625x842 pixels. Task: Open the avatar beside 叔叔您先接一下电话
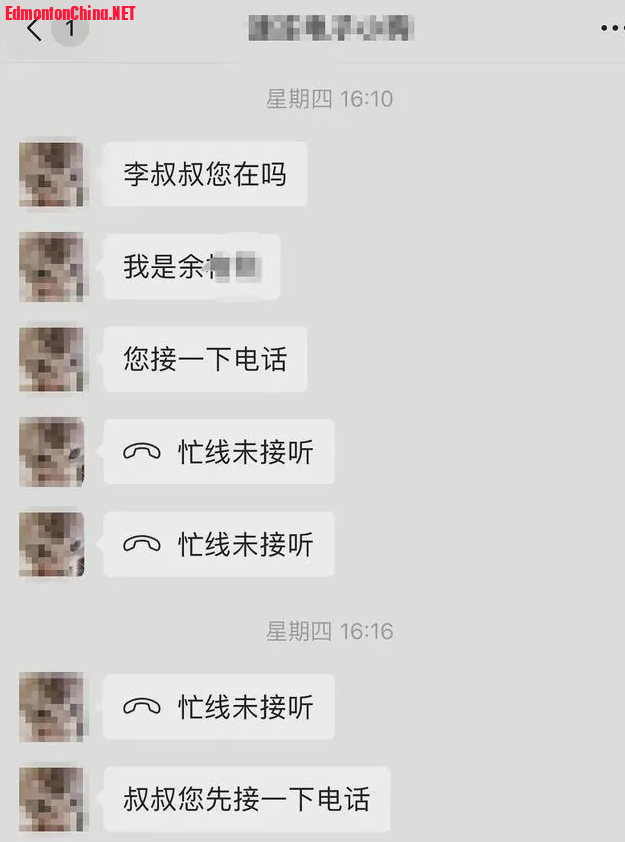[52, 800]
